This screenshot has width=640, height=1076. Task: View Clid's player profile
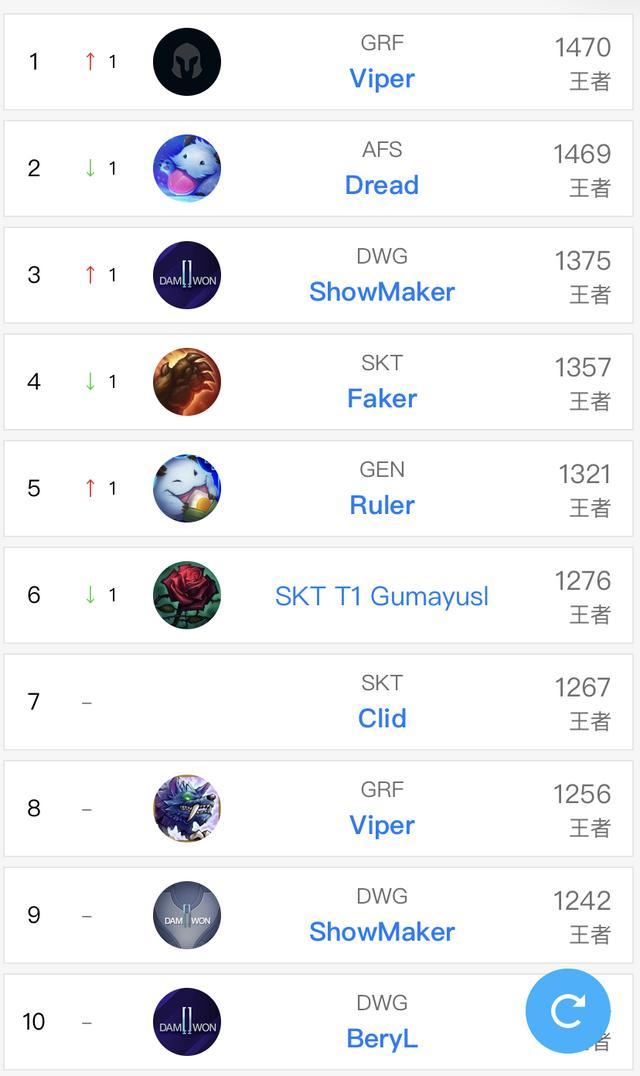(382, 718)
